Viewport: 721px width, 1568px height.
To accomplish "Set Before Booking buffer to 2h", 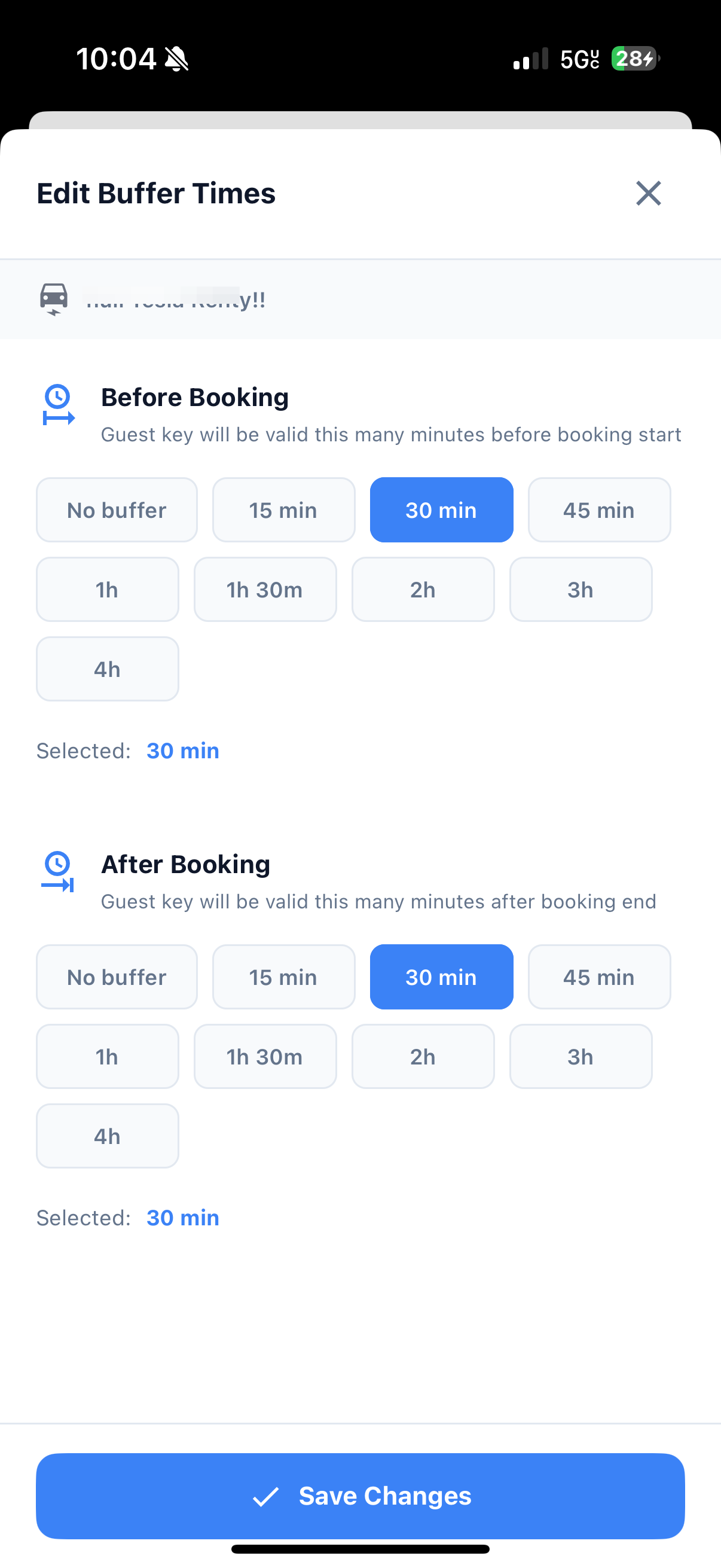I will point(423,590).
